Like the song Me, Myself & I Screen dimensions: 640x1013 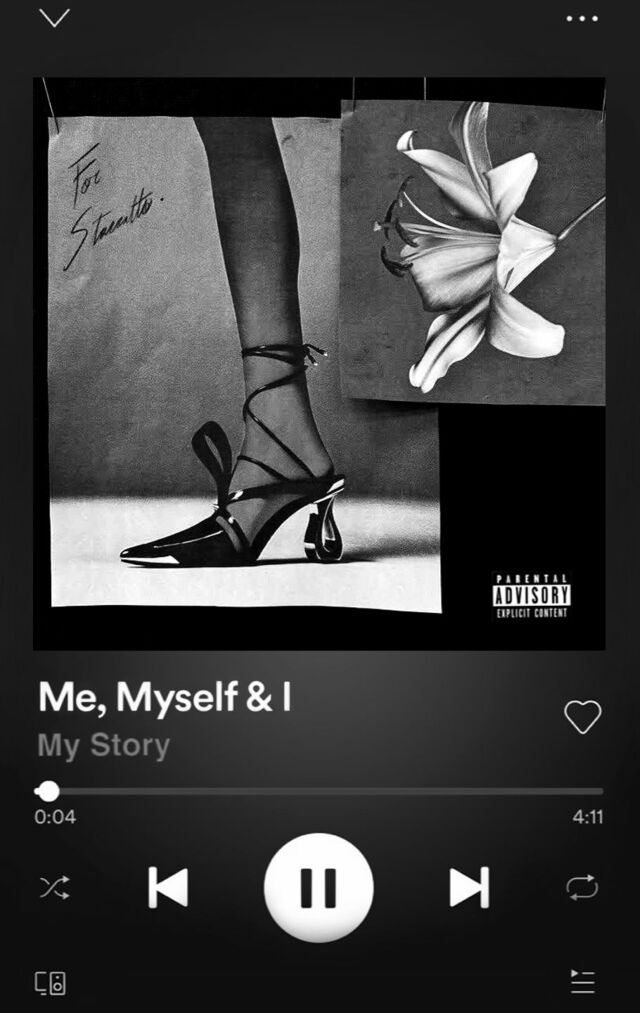[582, 716]
